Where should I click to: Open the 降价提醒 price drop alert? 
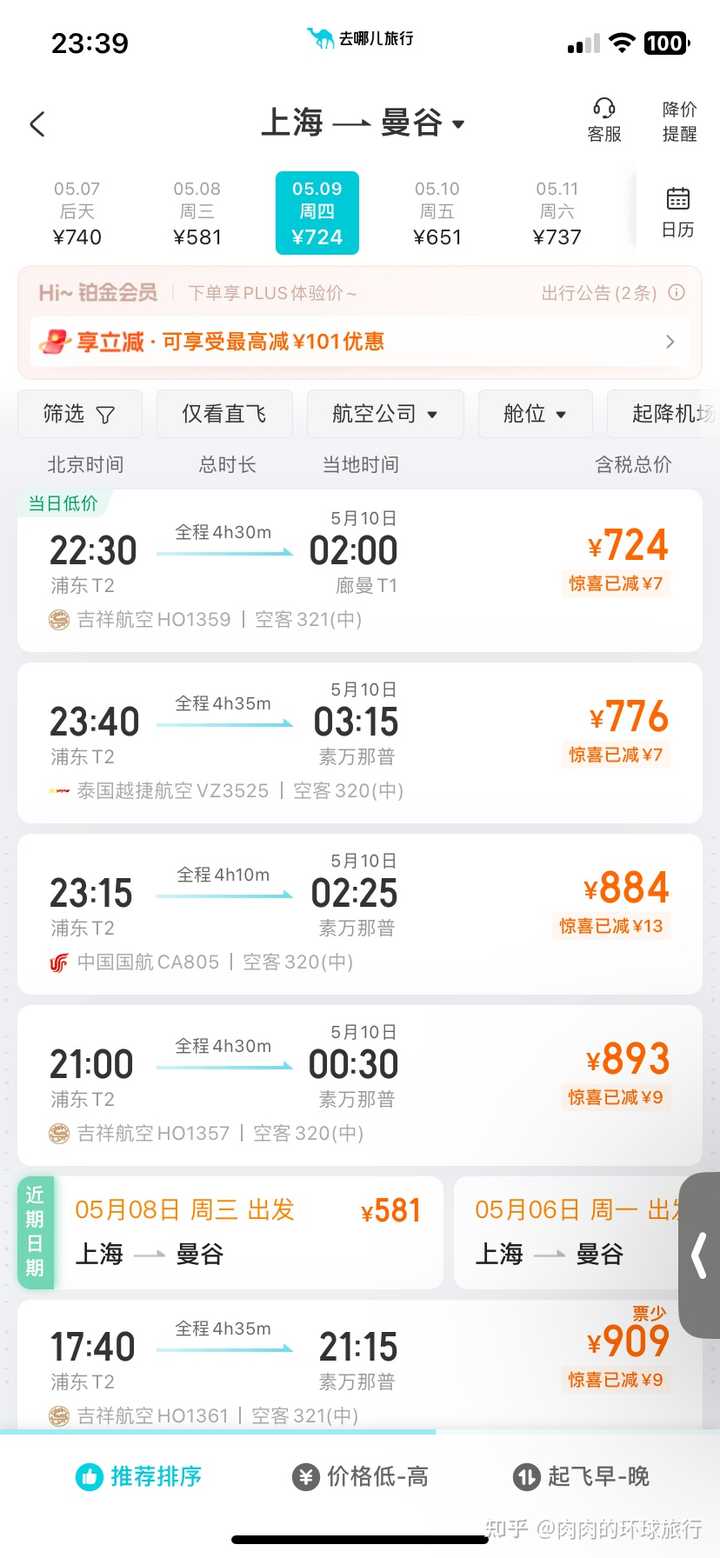click(679, 121)
